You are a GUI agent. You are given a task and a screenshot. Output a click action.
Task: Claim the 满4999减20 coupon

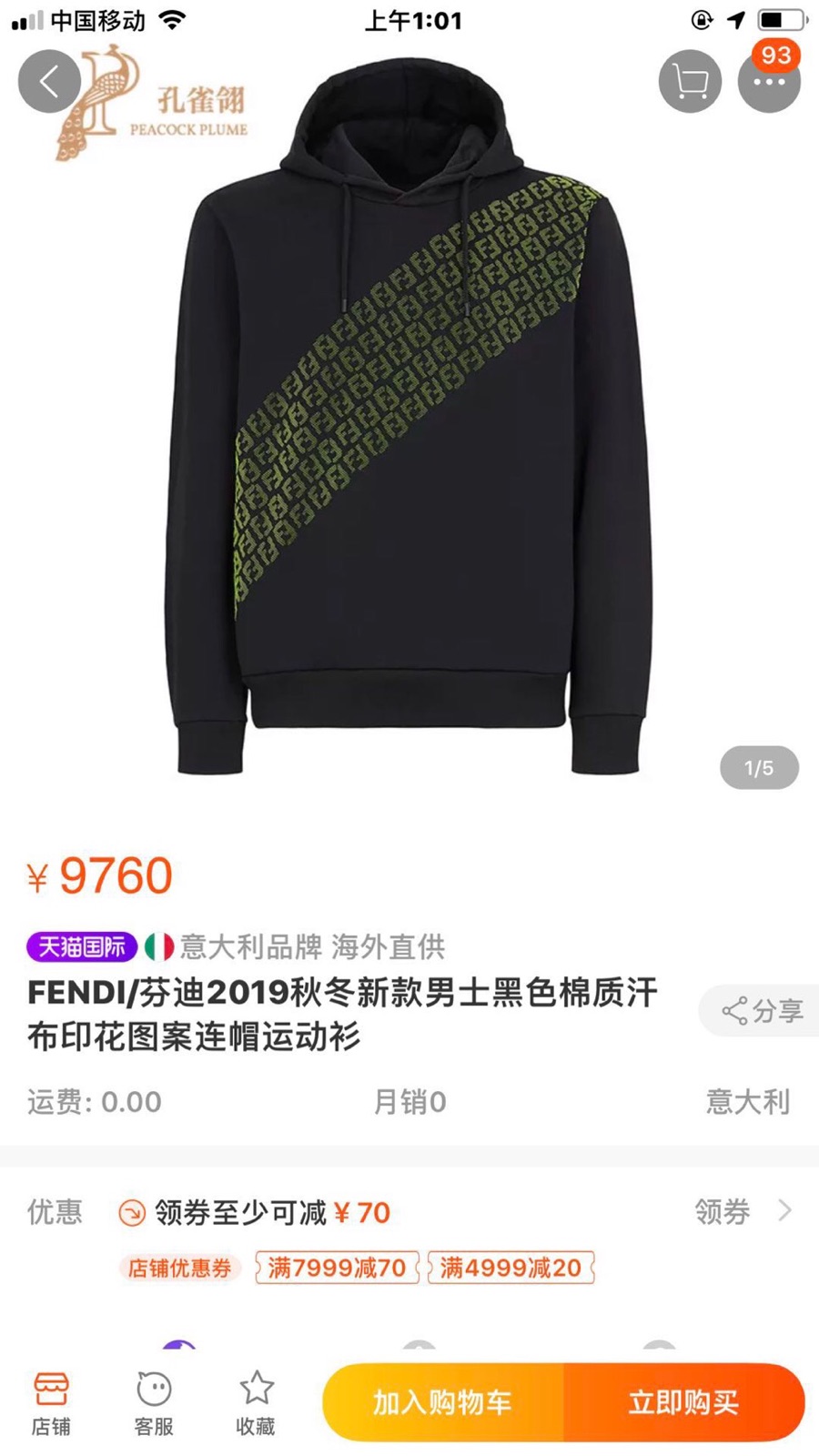(x=511, y=1268)
